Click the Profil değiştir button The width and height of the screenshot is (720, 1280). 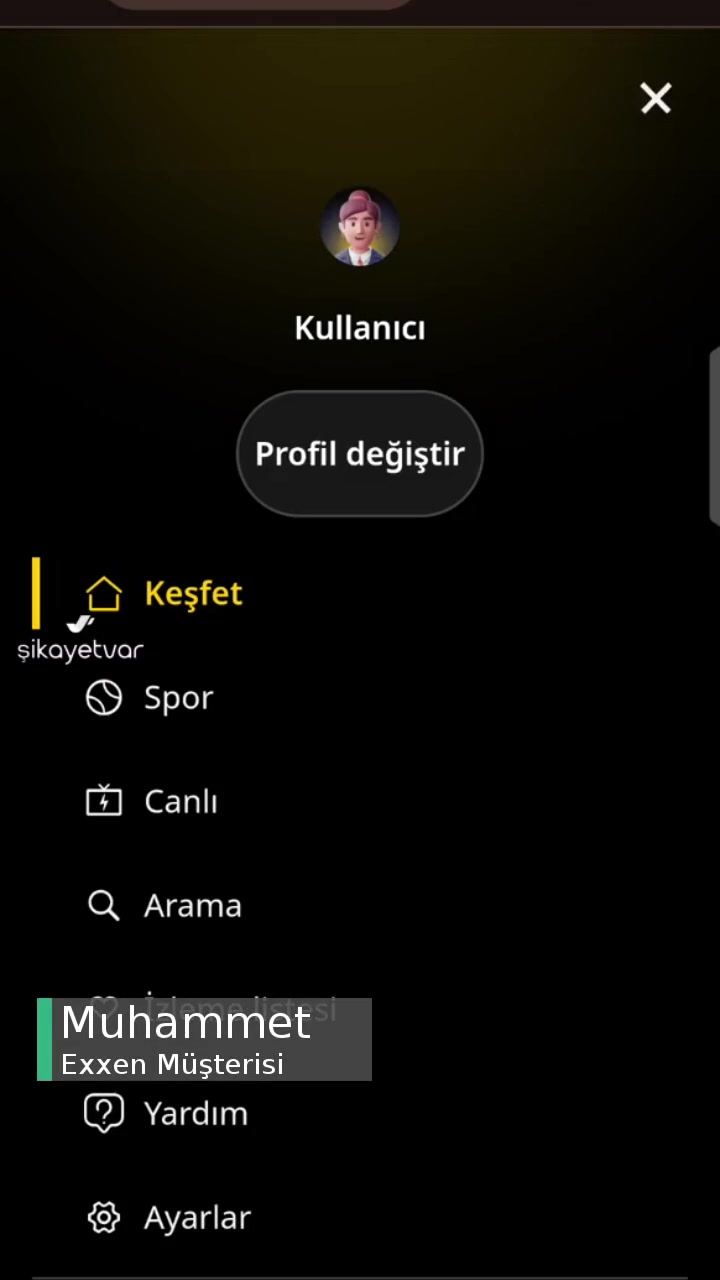pos(360,453)
